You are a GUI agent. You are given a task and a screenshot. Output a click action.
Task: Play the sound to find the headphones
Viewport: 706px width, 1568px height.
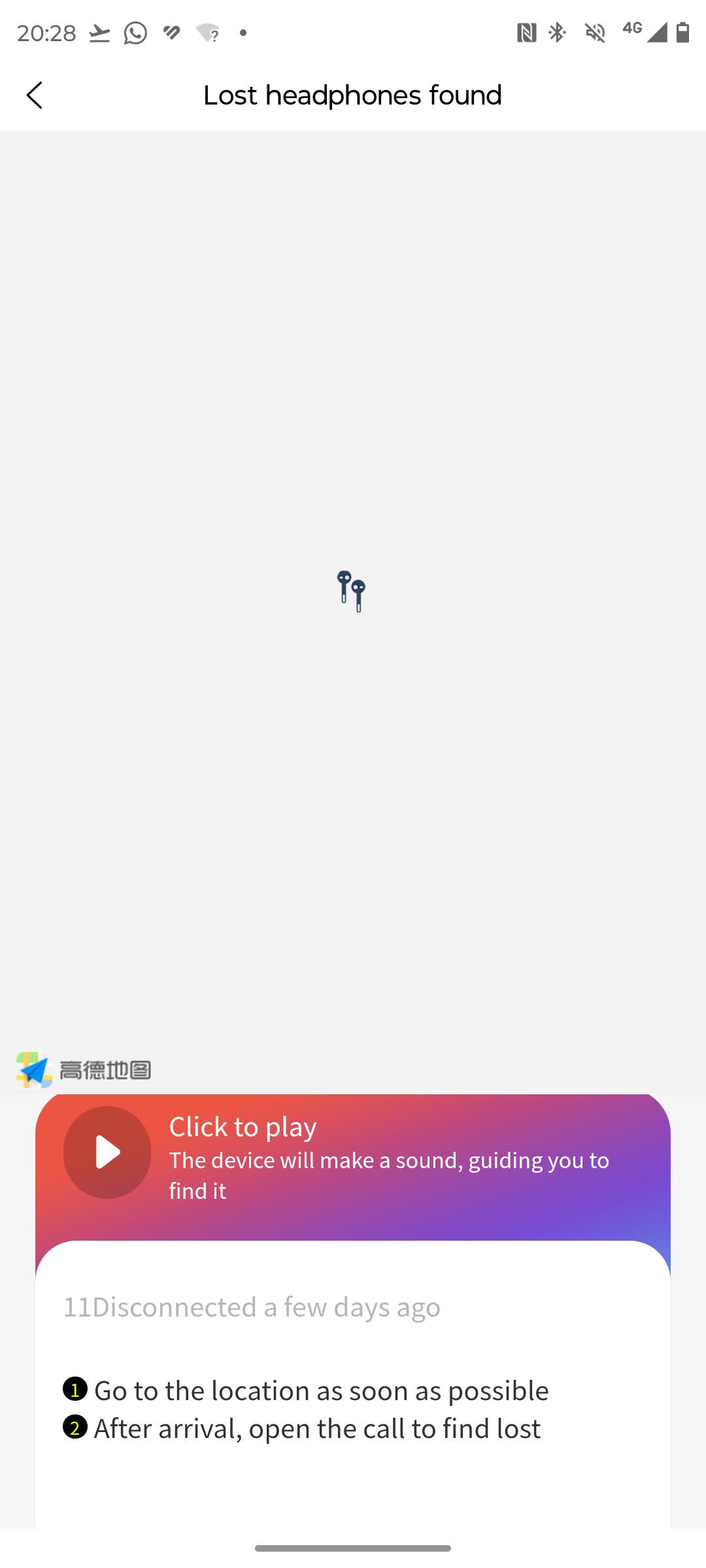pos(107,1152)
